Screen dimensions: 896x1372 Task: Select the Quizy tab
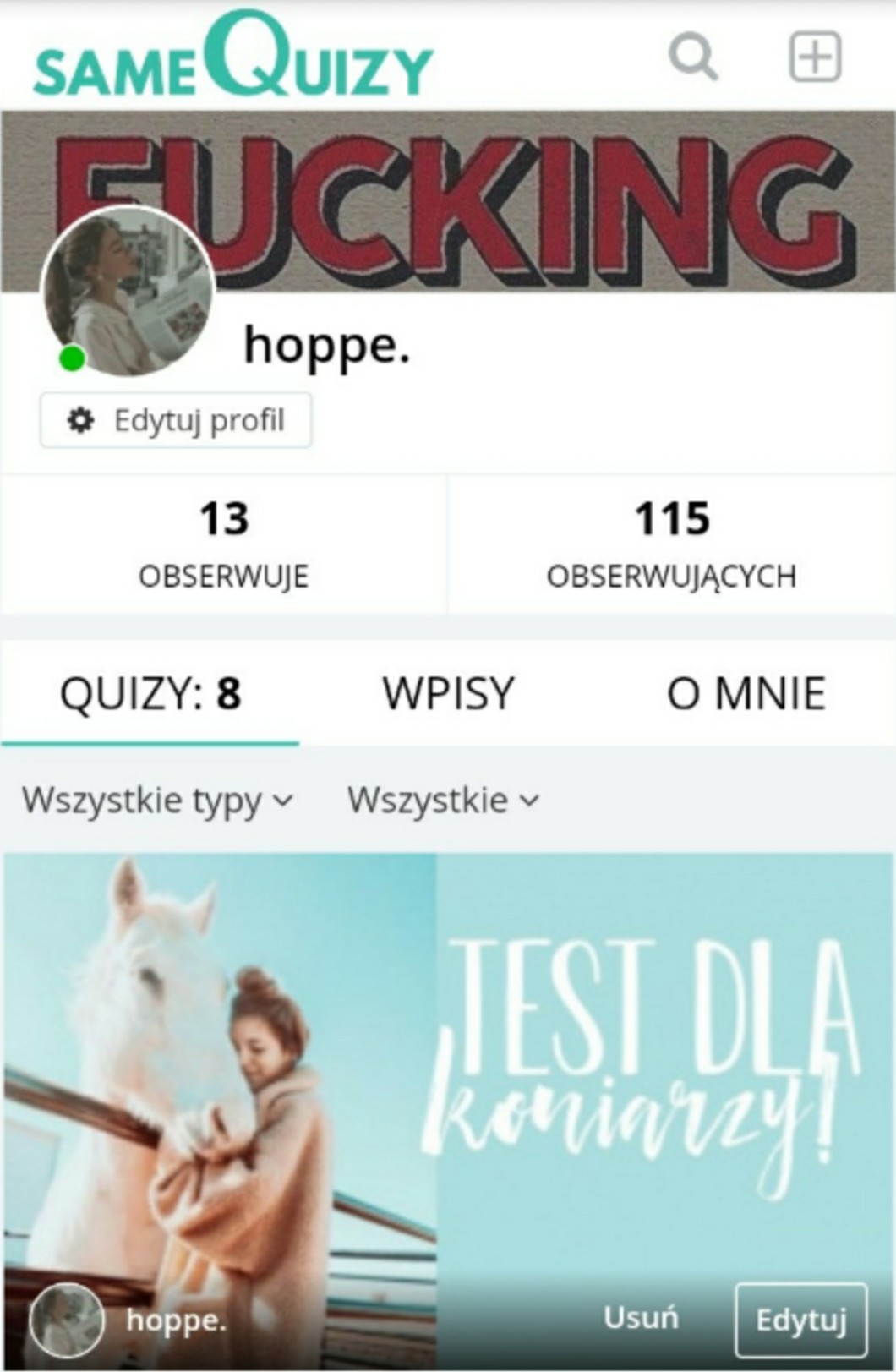click(150, 693)
